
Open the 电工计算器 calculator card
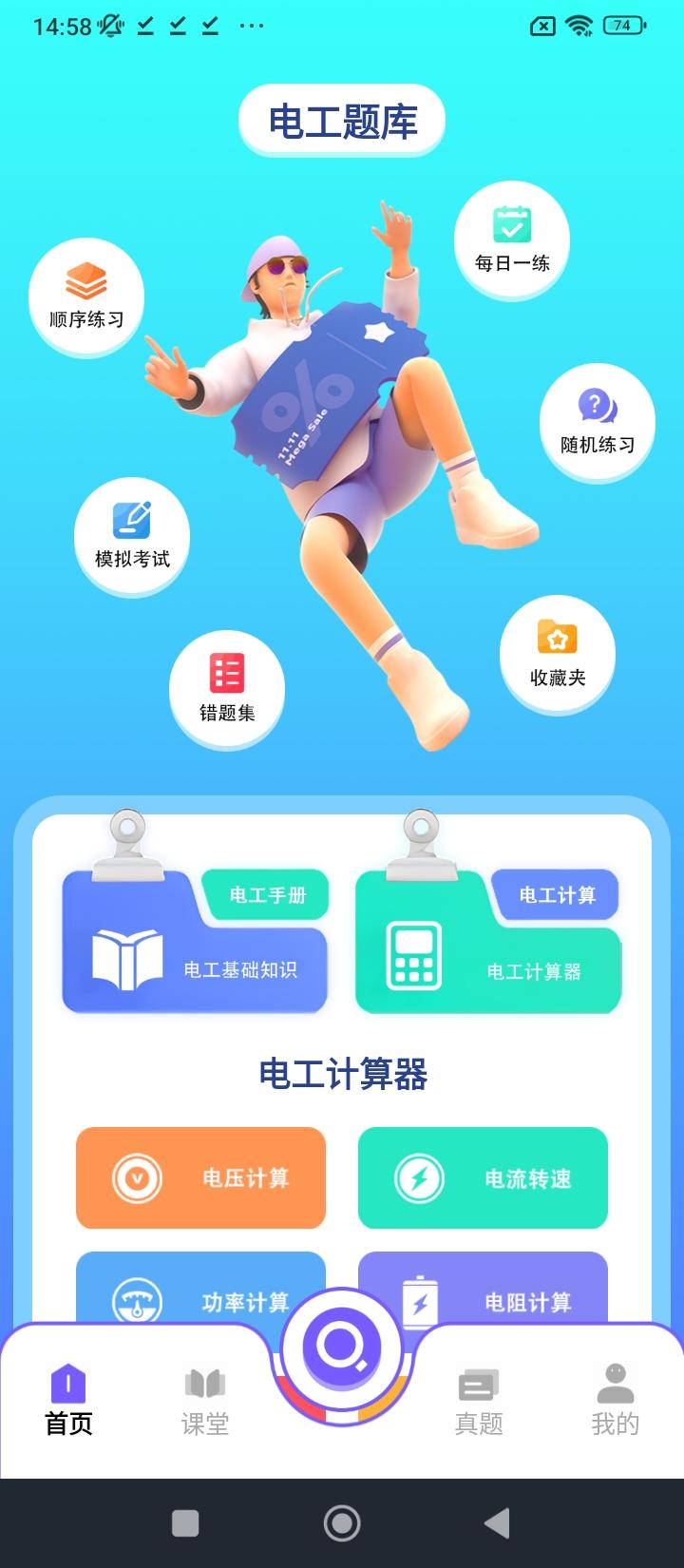click(x=487, y=969)
